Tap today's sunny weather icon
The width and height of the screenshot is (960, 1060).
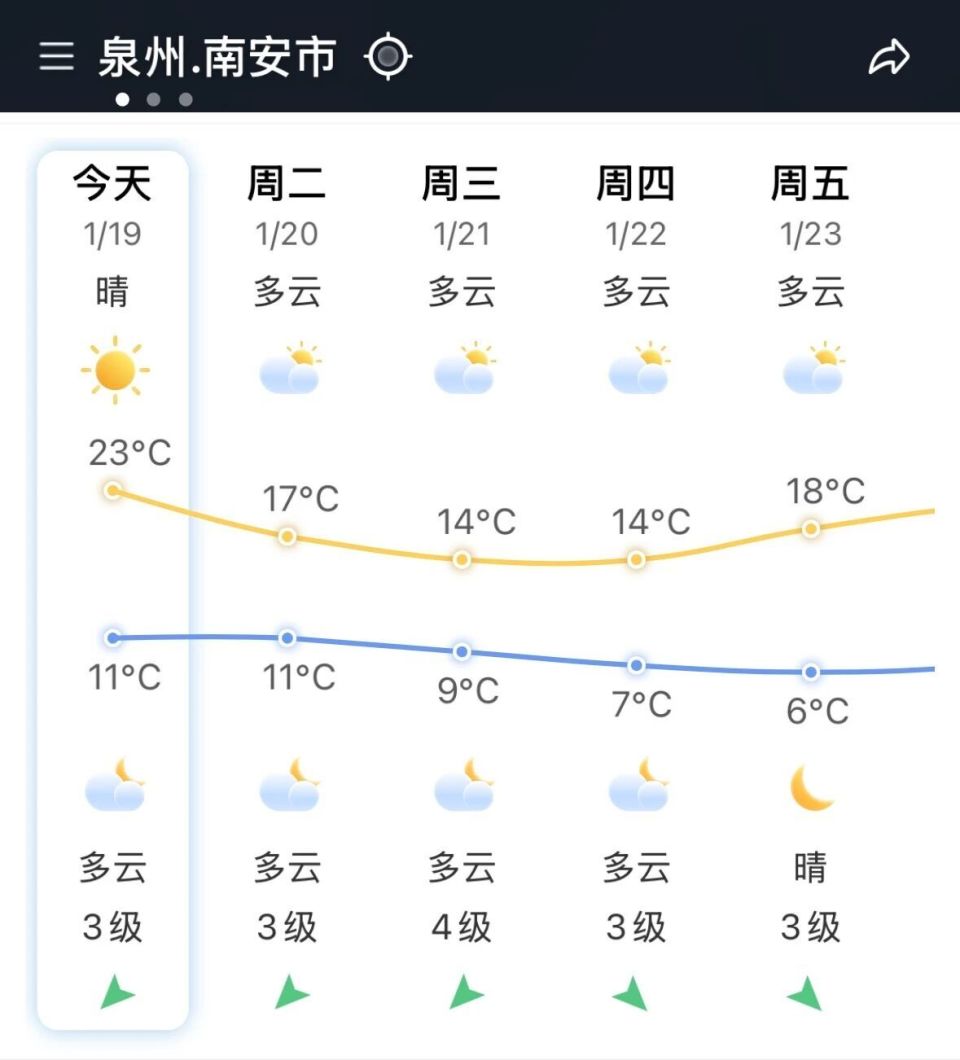tap(114, 369)
